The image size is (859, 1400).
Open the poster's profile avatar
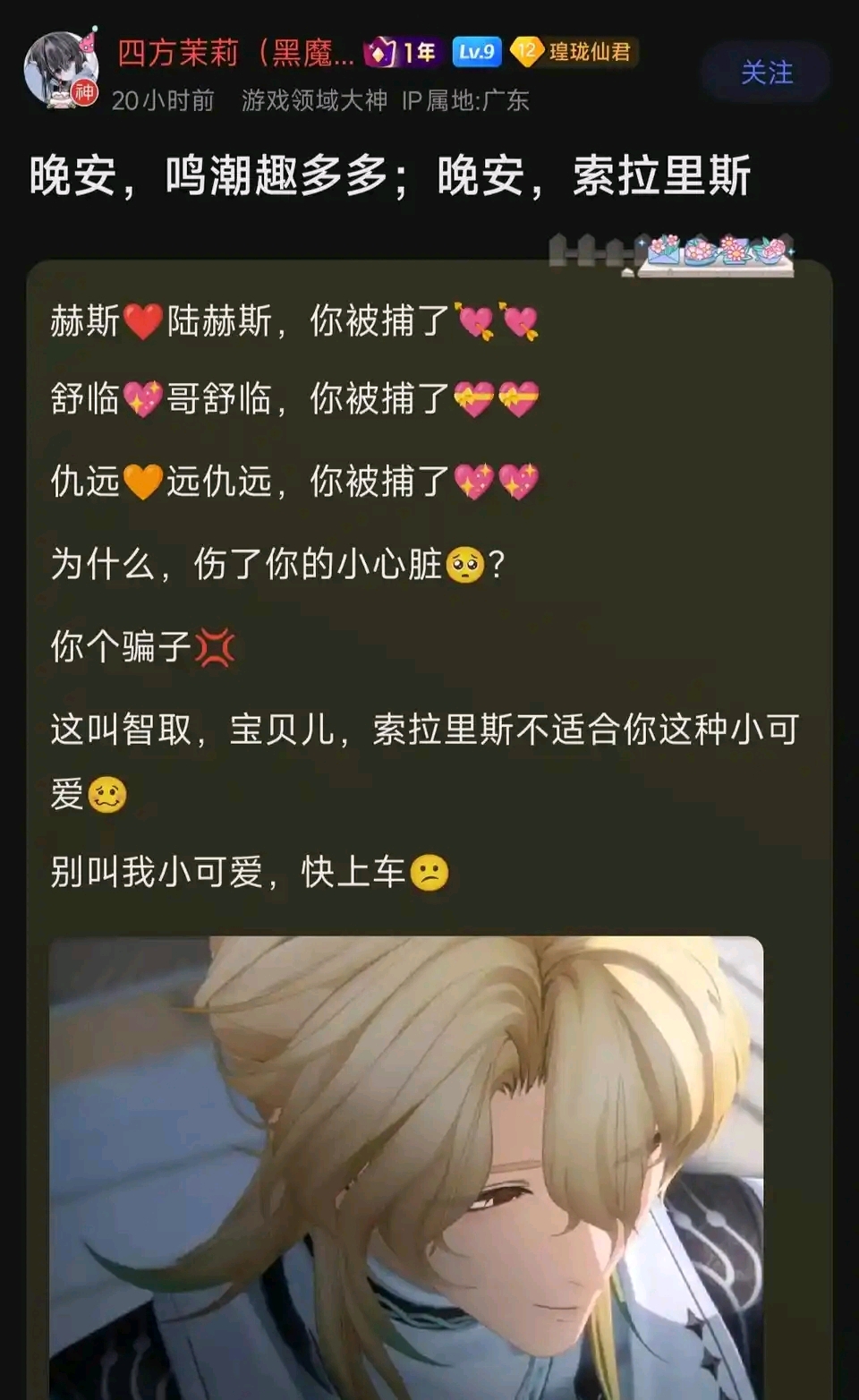click(60, 71)
